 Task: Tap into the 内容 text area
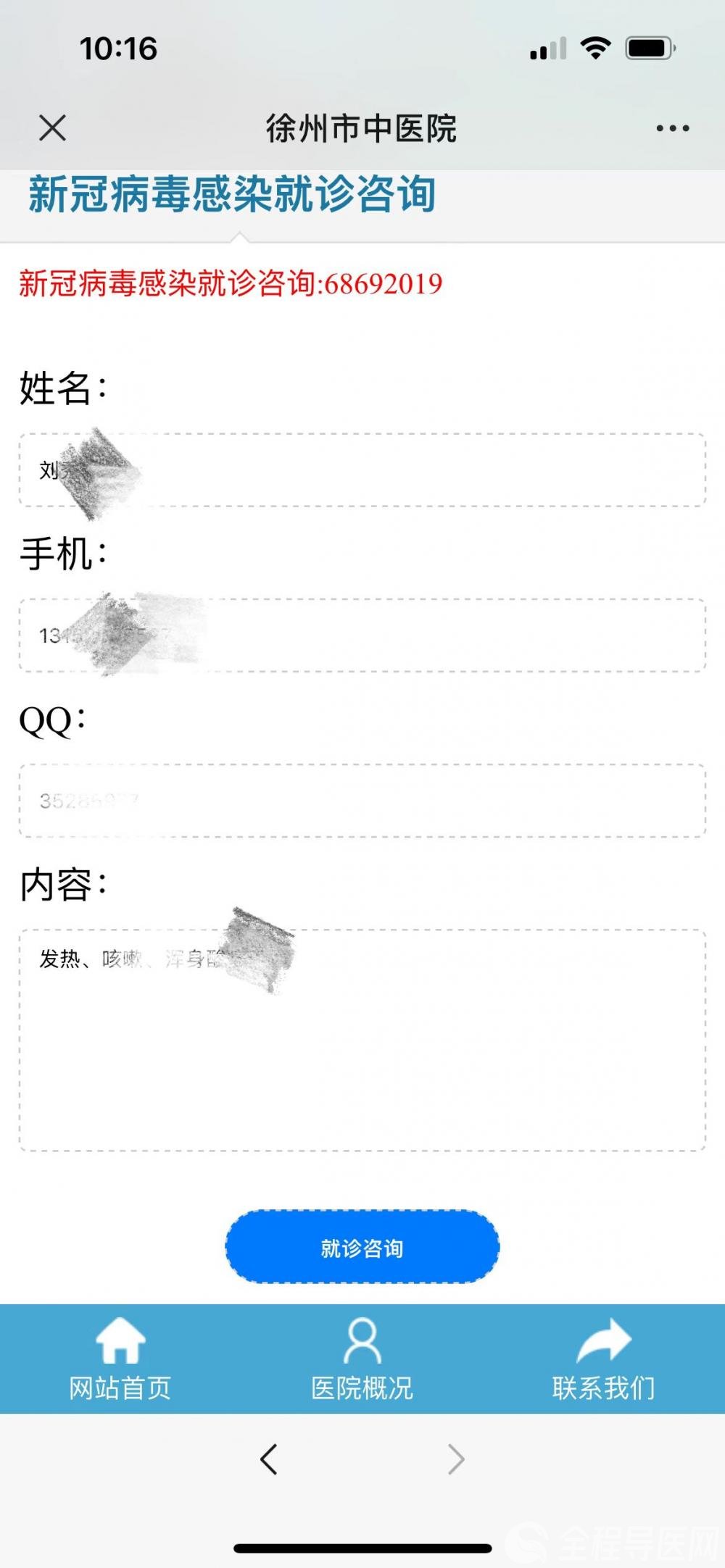click(x=362, y=1040)
